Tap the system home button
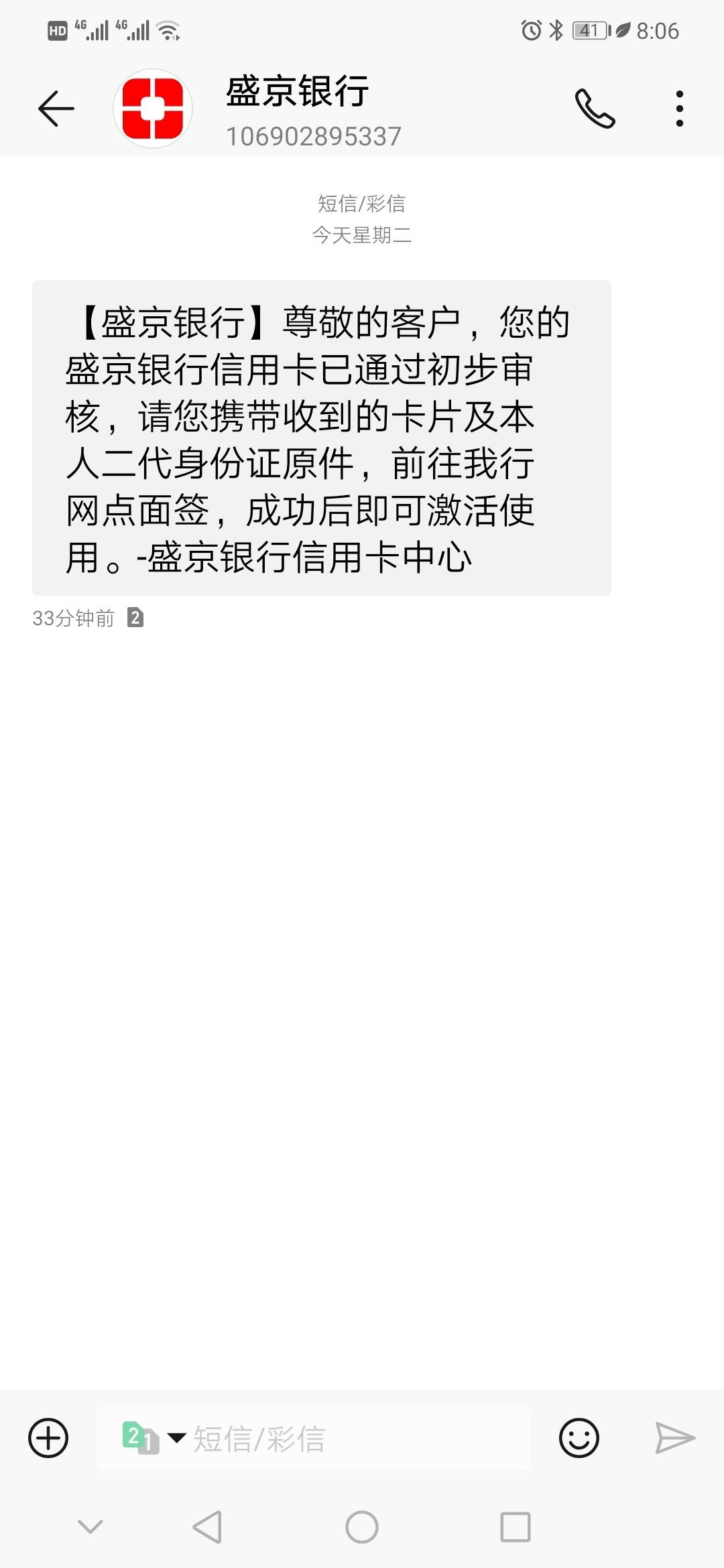This screenshot has width=724, height=1568. [x=362, y=1527]
